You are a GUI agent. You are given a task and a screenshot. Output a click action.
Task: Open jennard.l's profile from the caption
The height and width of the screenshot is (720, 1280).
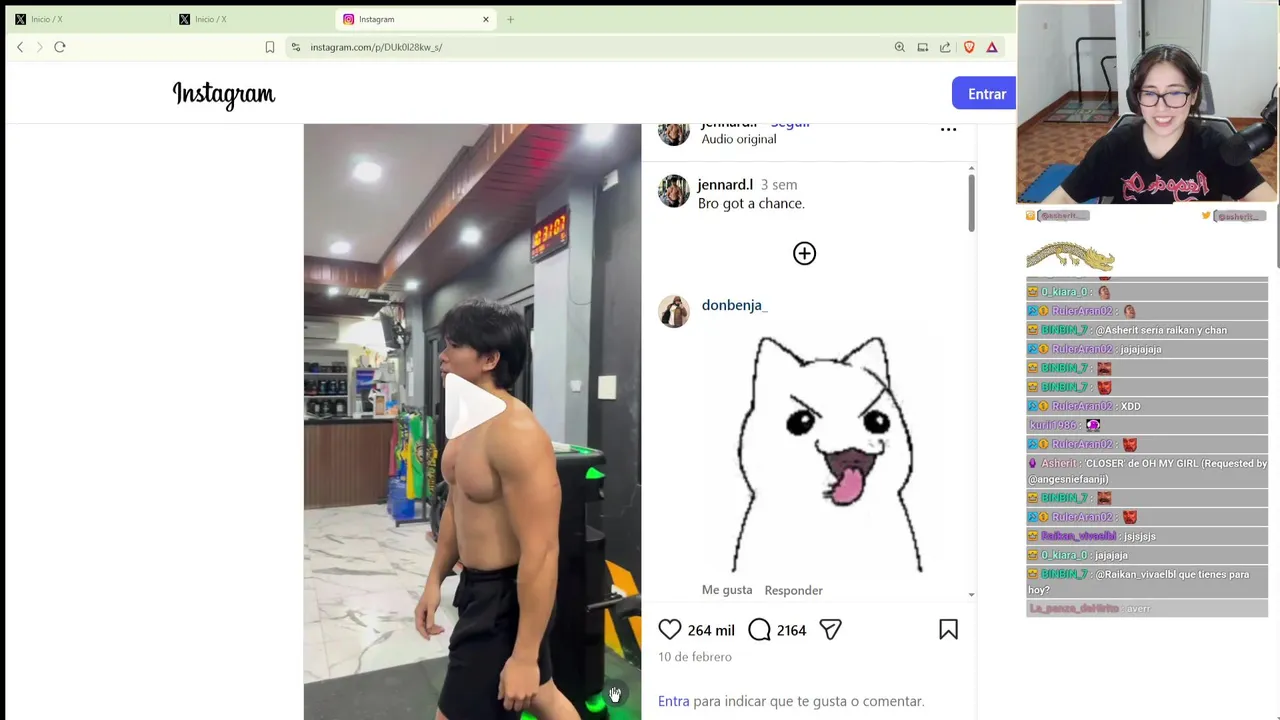click(x=724, y=185)
